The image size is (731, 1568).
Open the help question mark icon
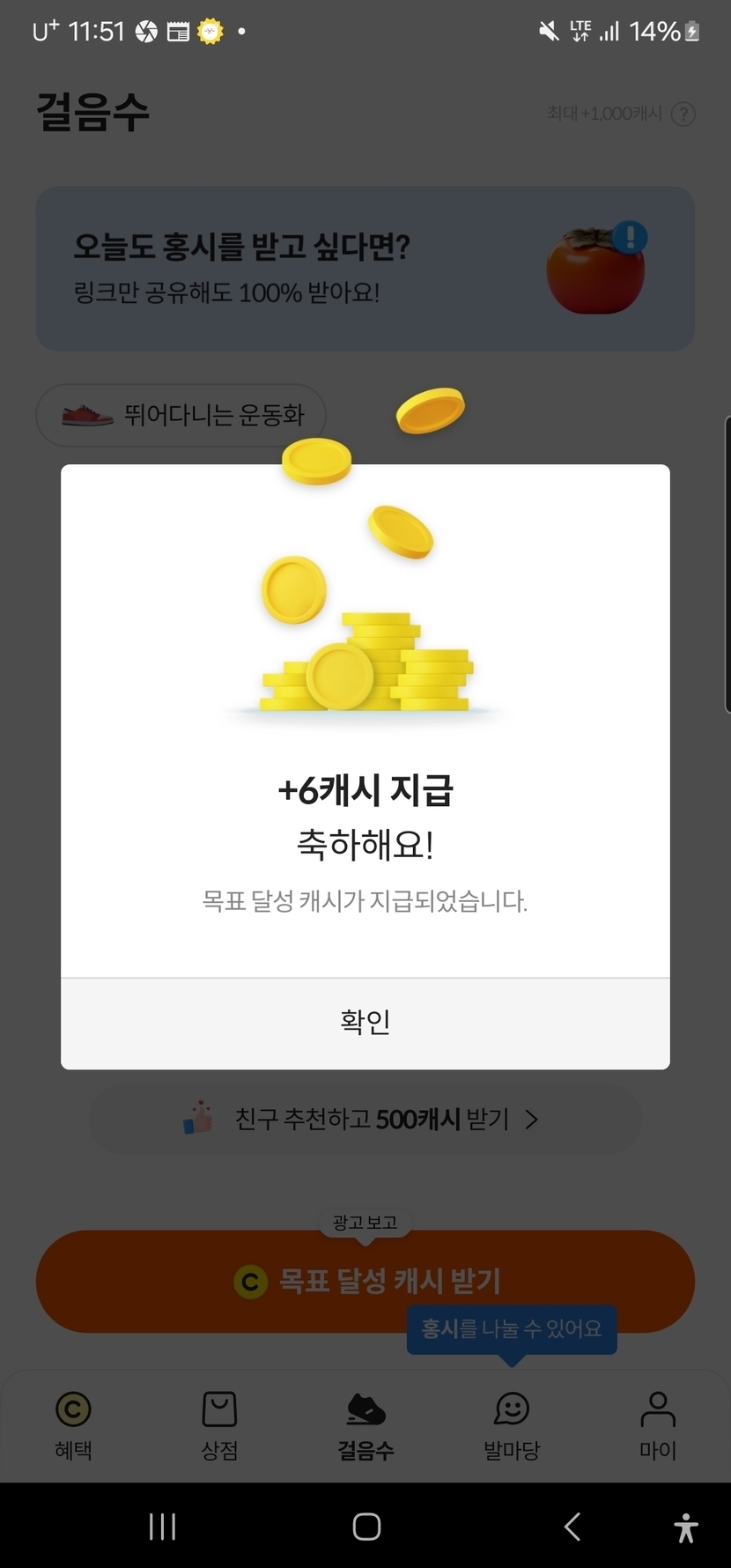[683, 114]
